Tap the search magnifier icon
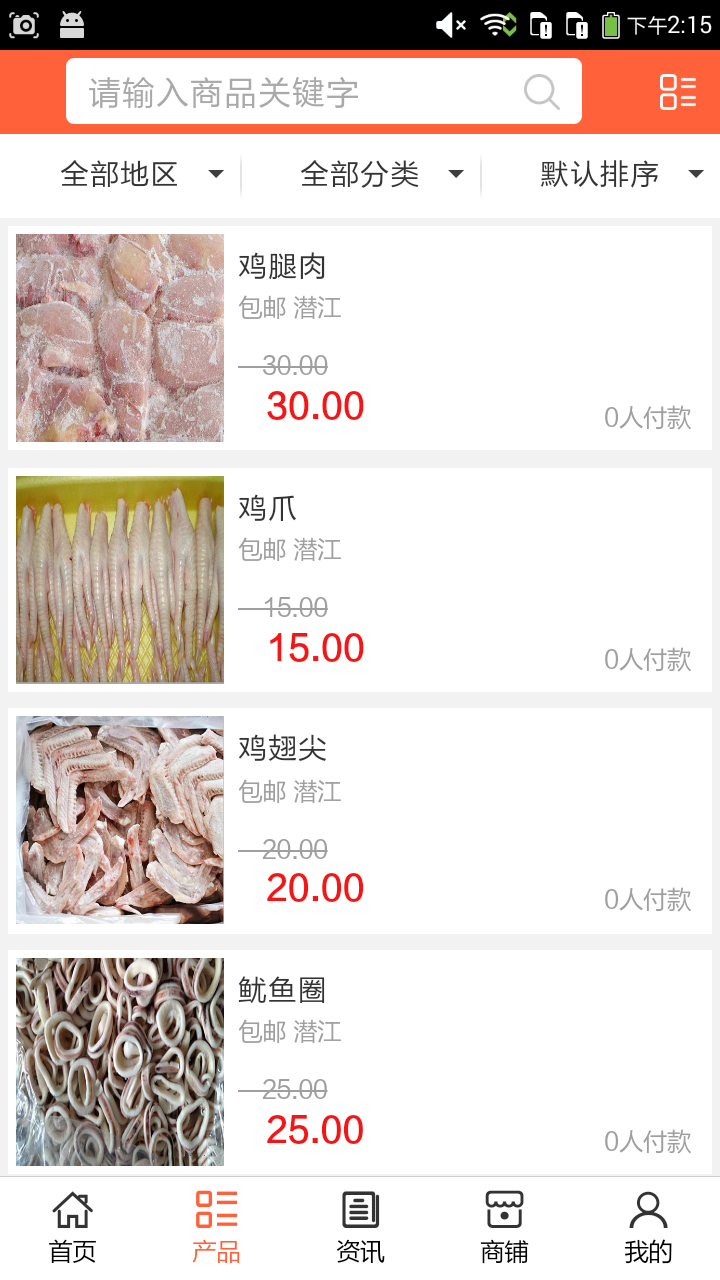This screenshot has height=1280, width=720. (x=541, y=92)
